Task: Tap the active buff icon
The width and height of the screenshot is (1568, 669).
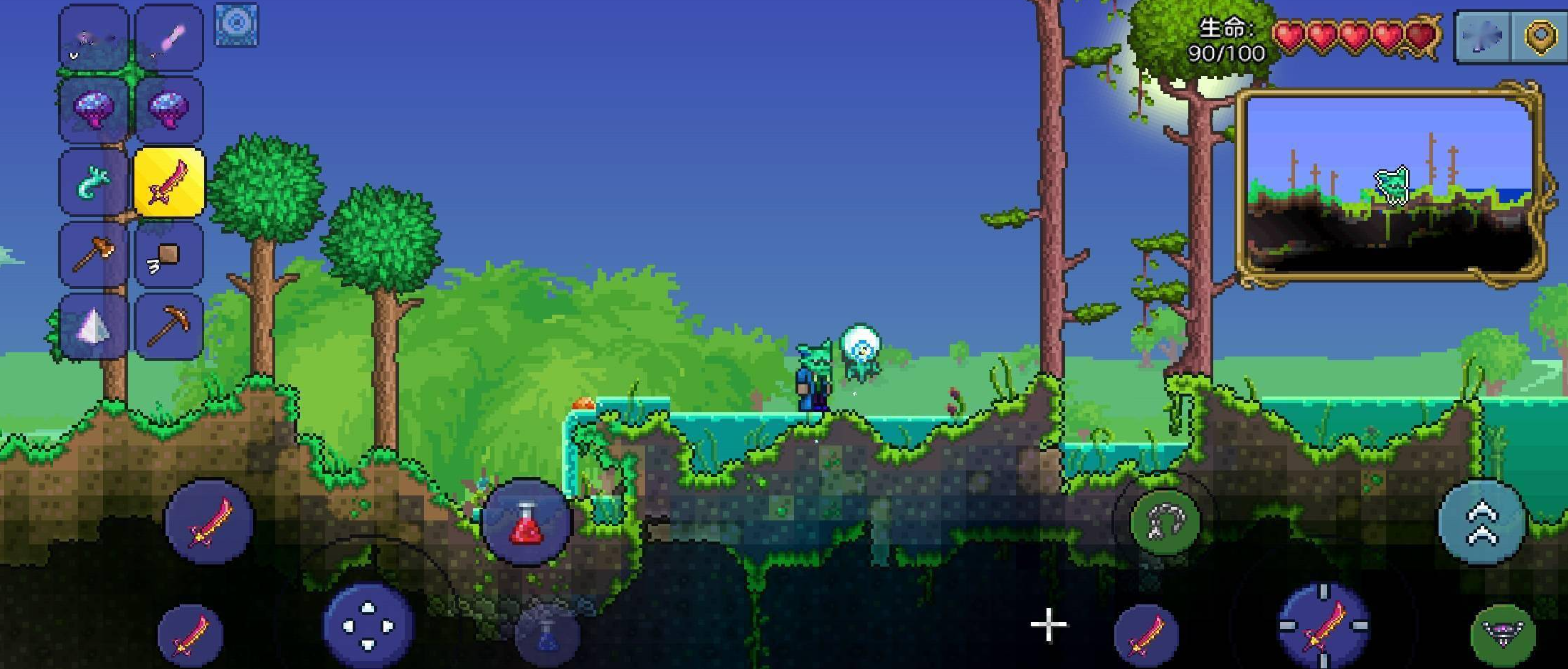Action: [236, 25]
